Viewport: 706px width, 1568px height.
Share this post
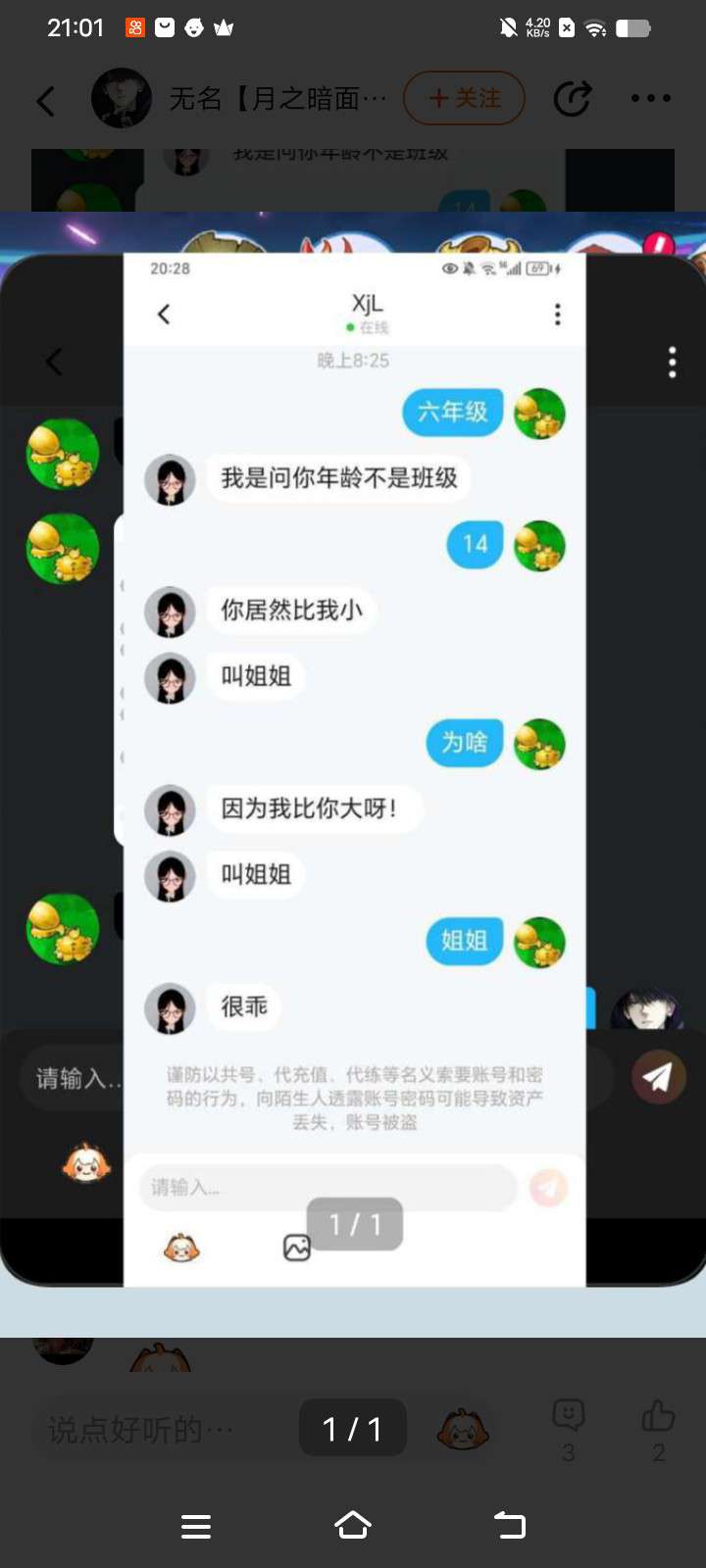point(572,99)
